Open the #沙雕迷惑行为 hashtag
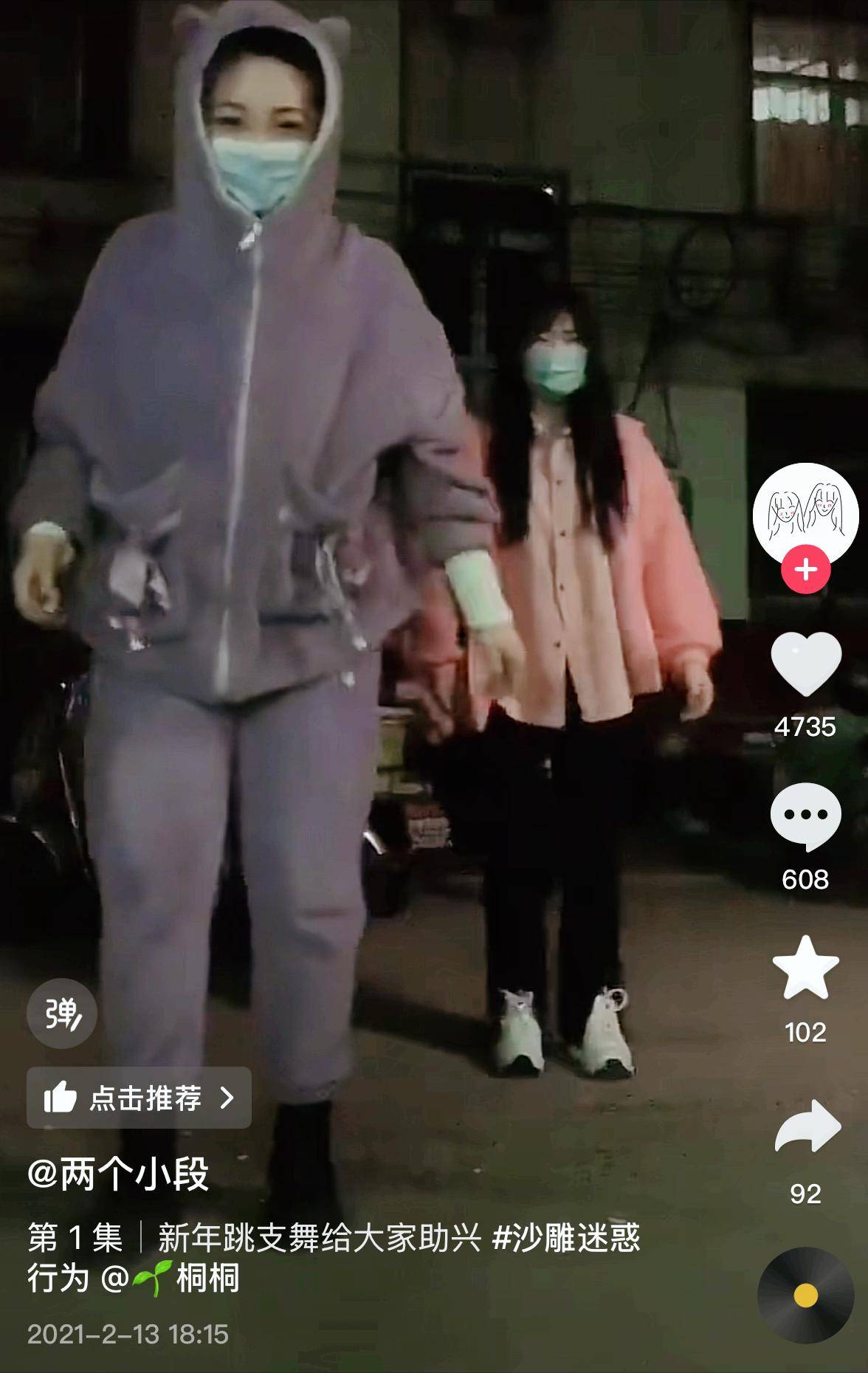Viewport: 868px width, 1373px height. [x=565, y=1237]
